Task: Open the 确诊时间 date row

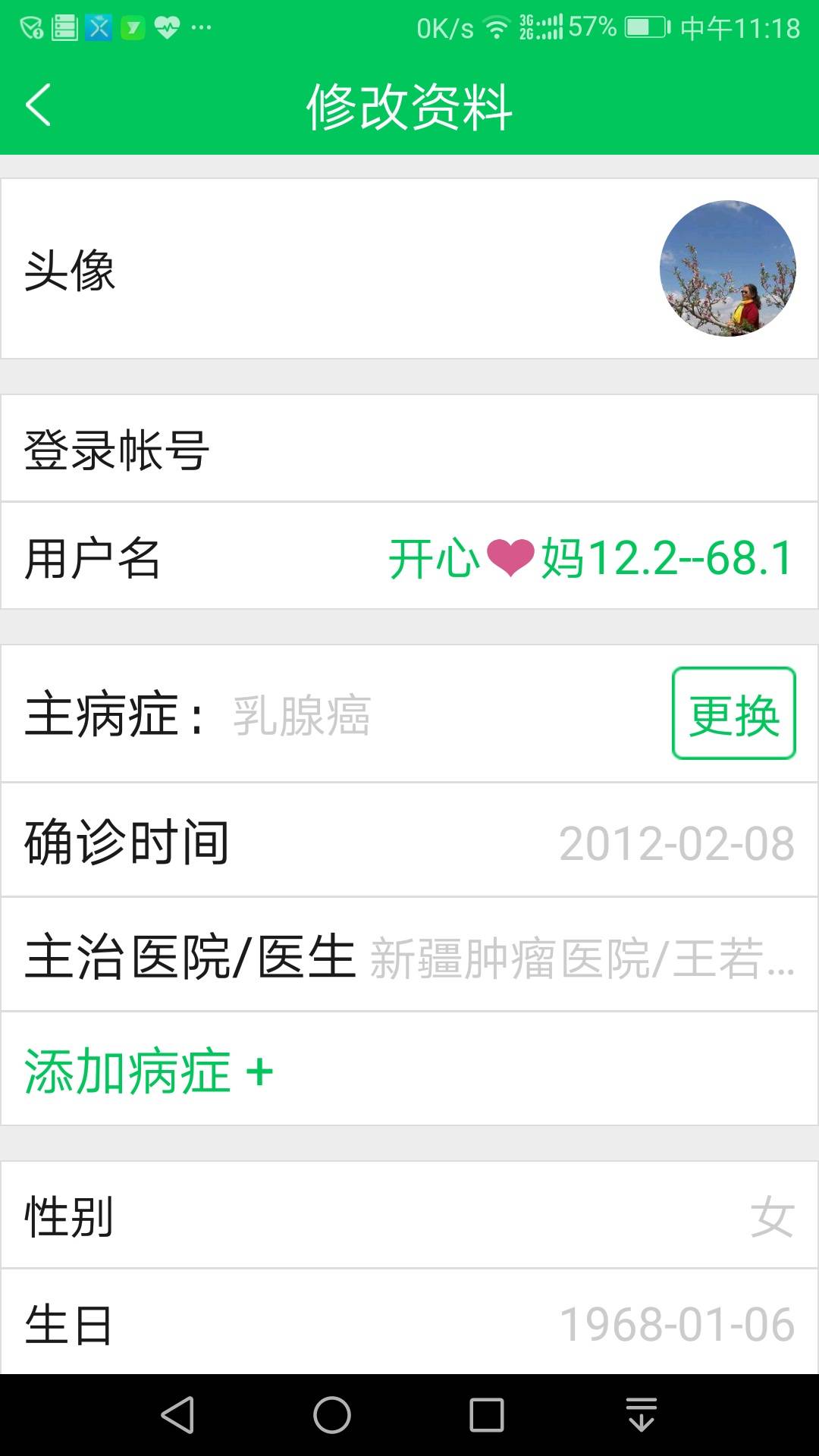Action: [409, 842]
